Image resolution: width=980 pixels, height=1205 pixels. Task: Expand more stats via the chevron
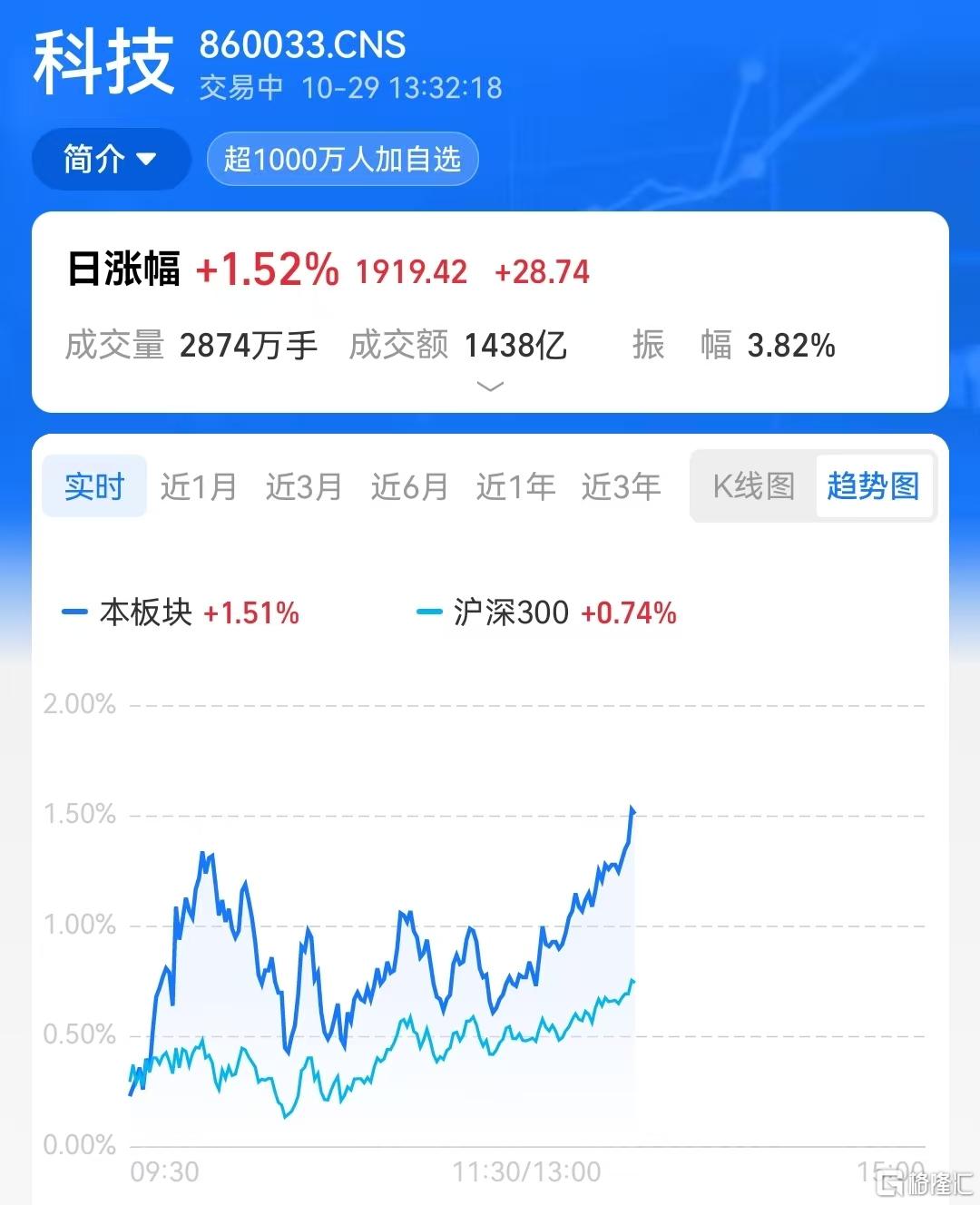coord(490,387)
